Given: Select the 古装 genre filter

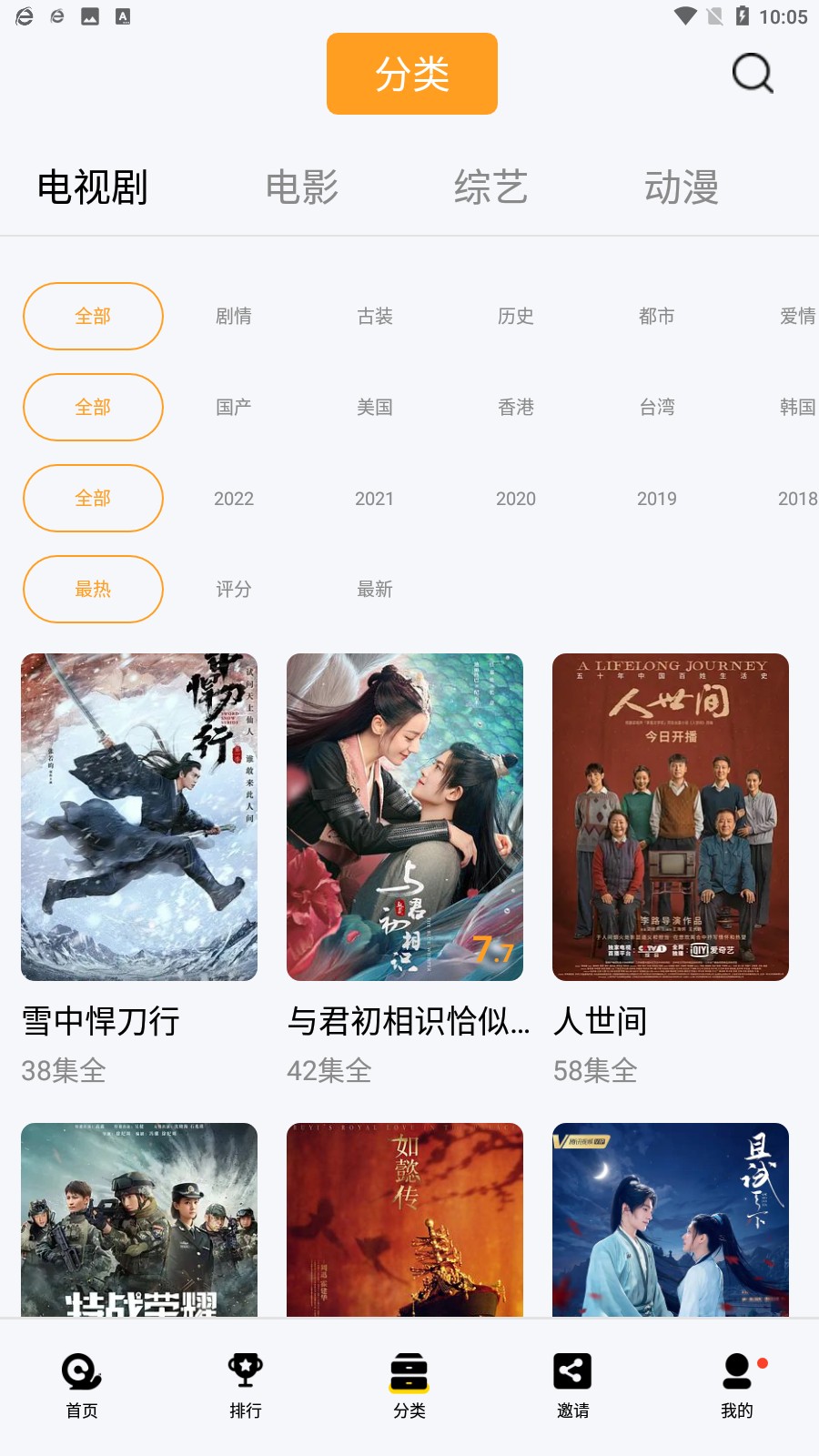Looking at the screenshot, I should click(x=374, y=317).
